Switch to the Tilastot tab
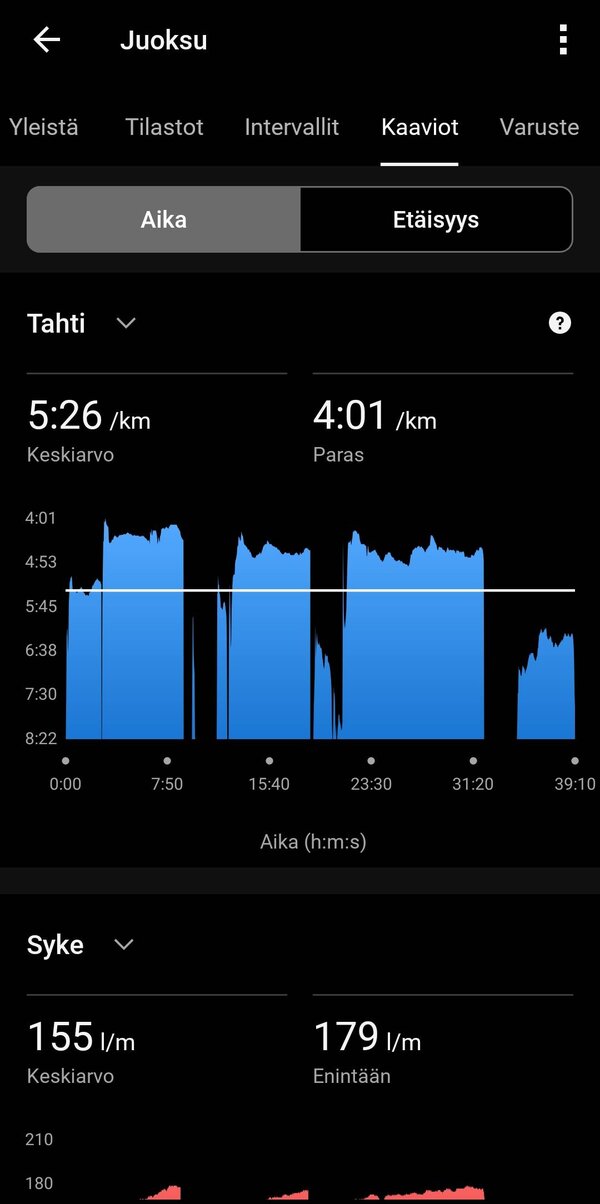Screen dimensions: 600x1204 (164, 127)
